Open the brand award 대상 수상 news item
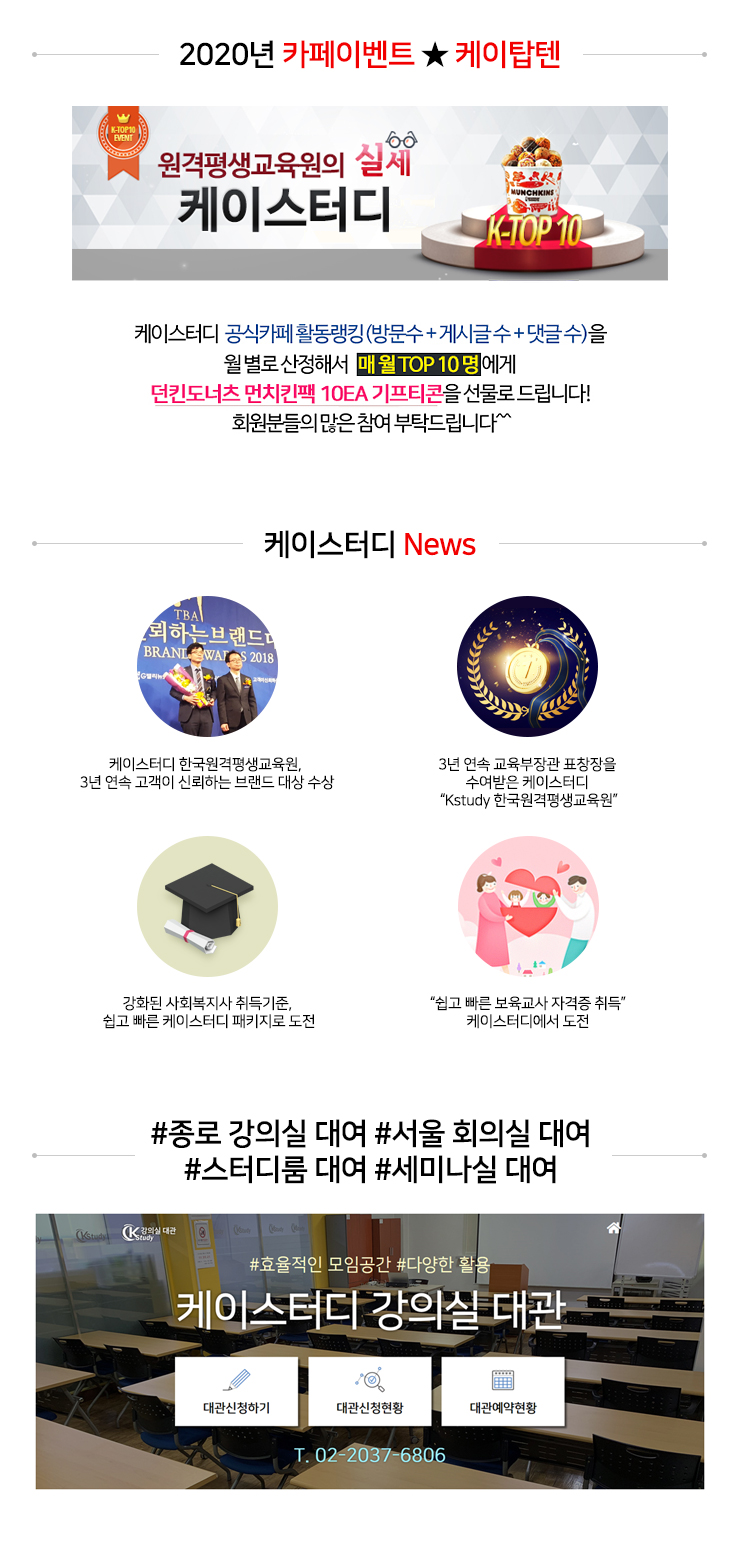The width and height of the screenshot is (740, 1556). coord(207,667)
